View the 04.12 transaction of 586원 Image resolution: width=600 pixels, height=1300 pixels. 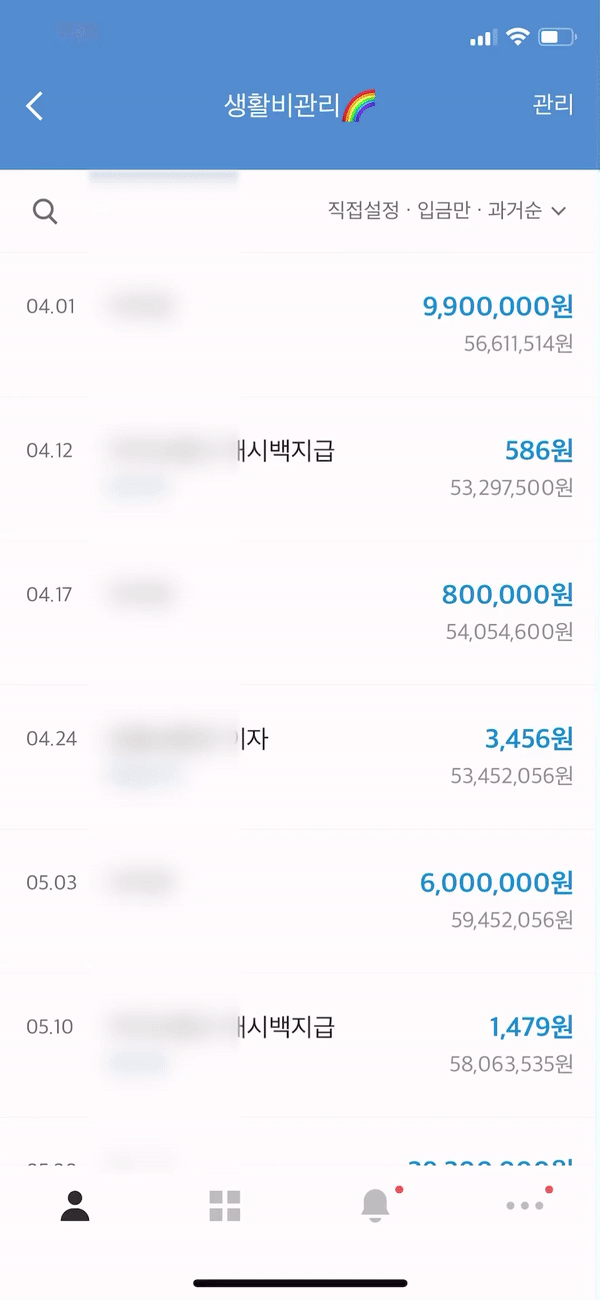[300, 468]
